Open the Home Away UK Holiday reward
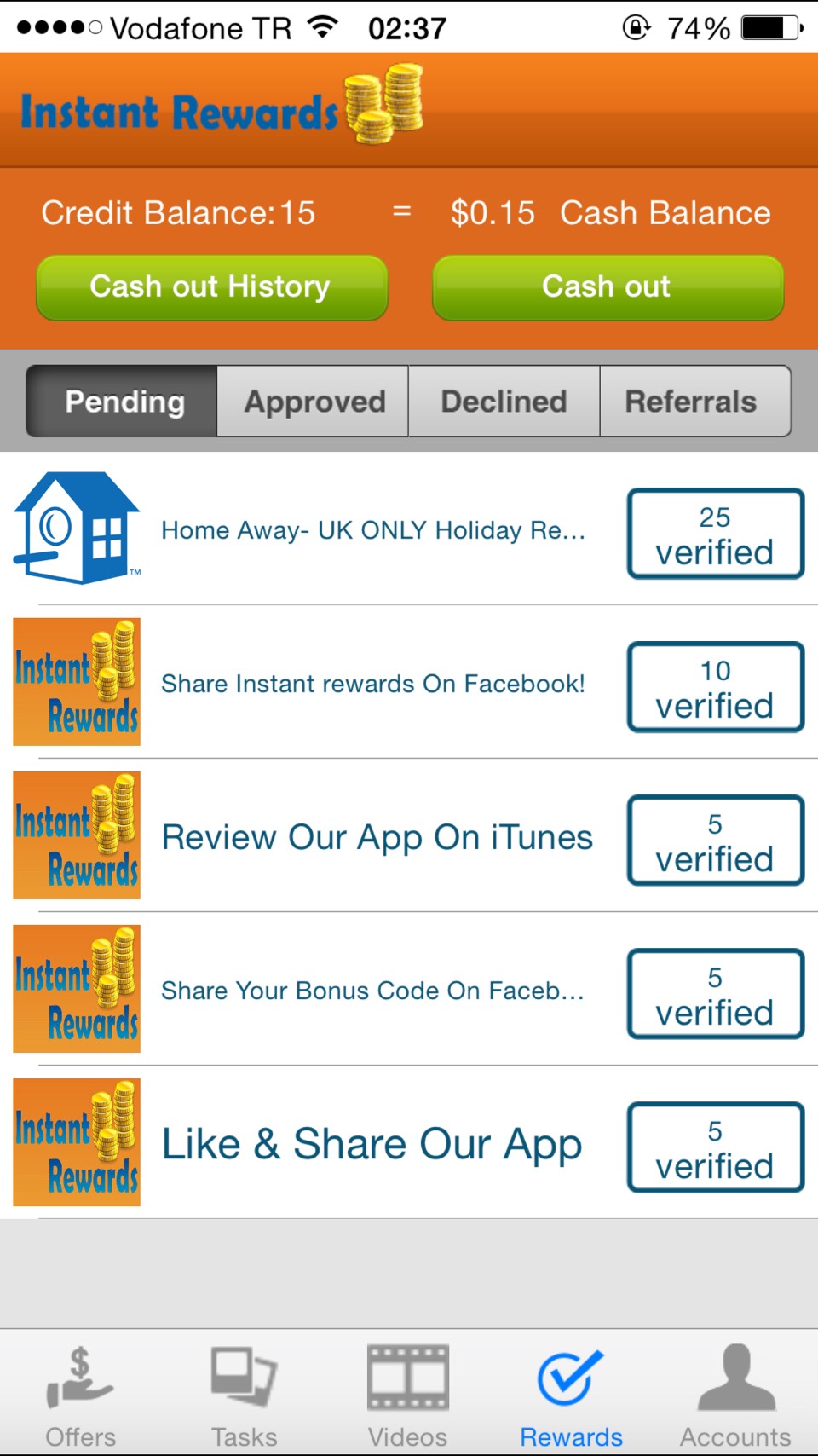 click(409, 529)
